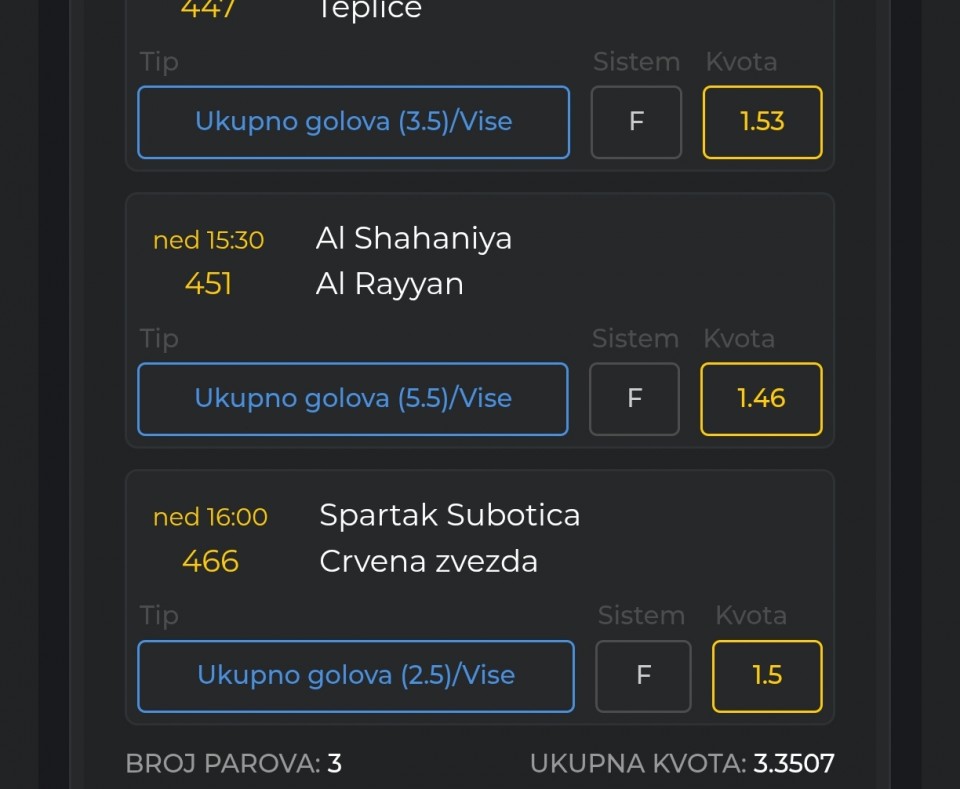Viewport: 960px width, 789px height.
Task: Open the Spartak Subotica vs Crvena zvezda match
Action: point(449,538)
